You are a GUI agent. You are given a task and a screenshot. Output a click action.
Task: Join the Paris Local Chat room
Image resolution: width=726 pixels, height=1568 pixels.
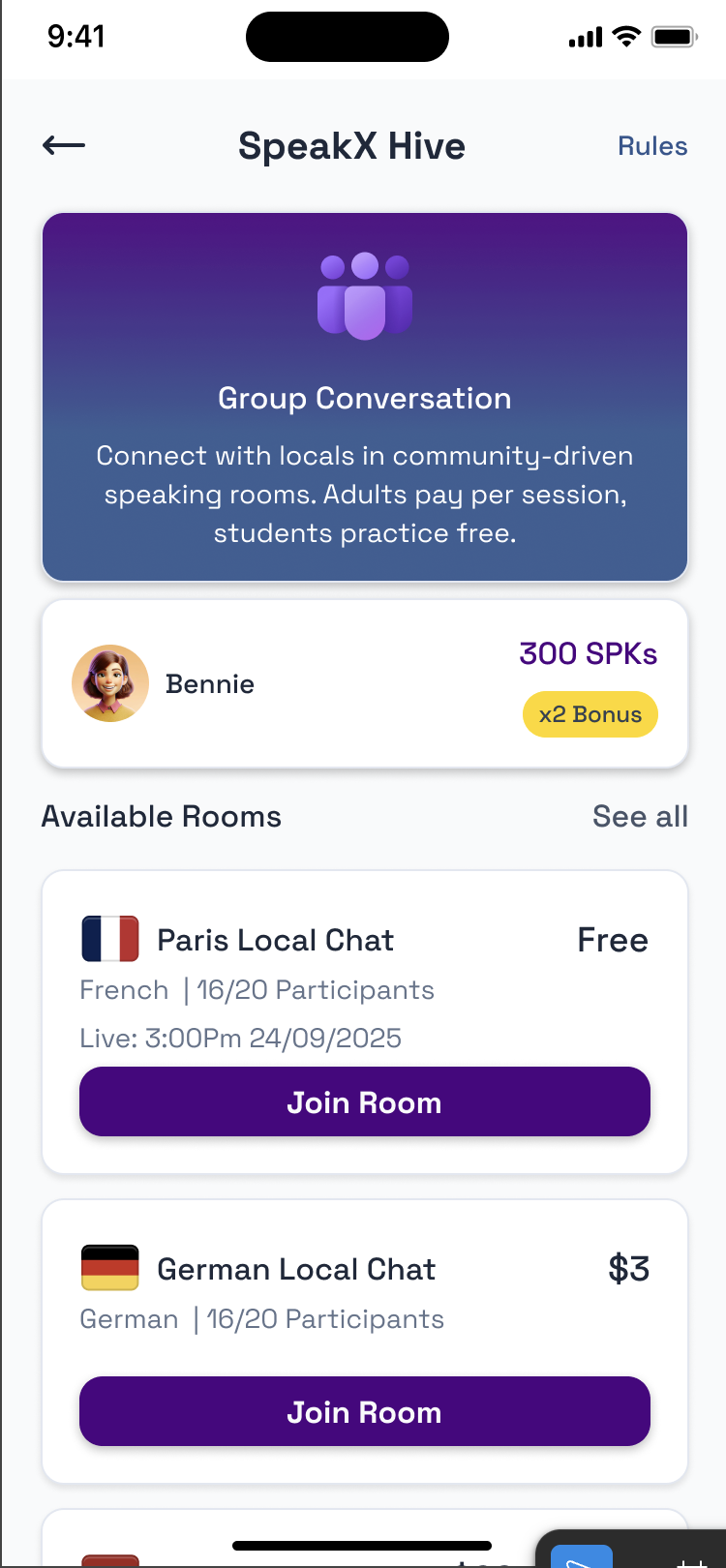[x=364, y=1101]
